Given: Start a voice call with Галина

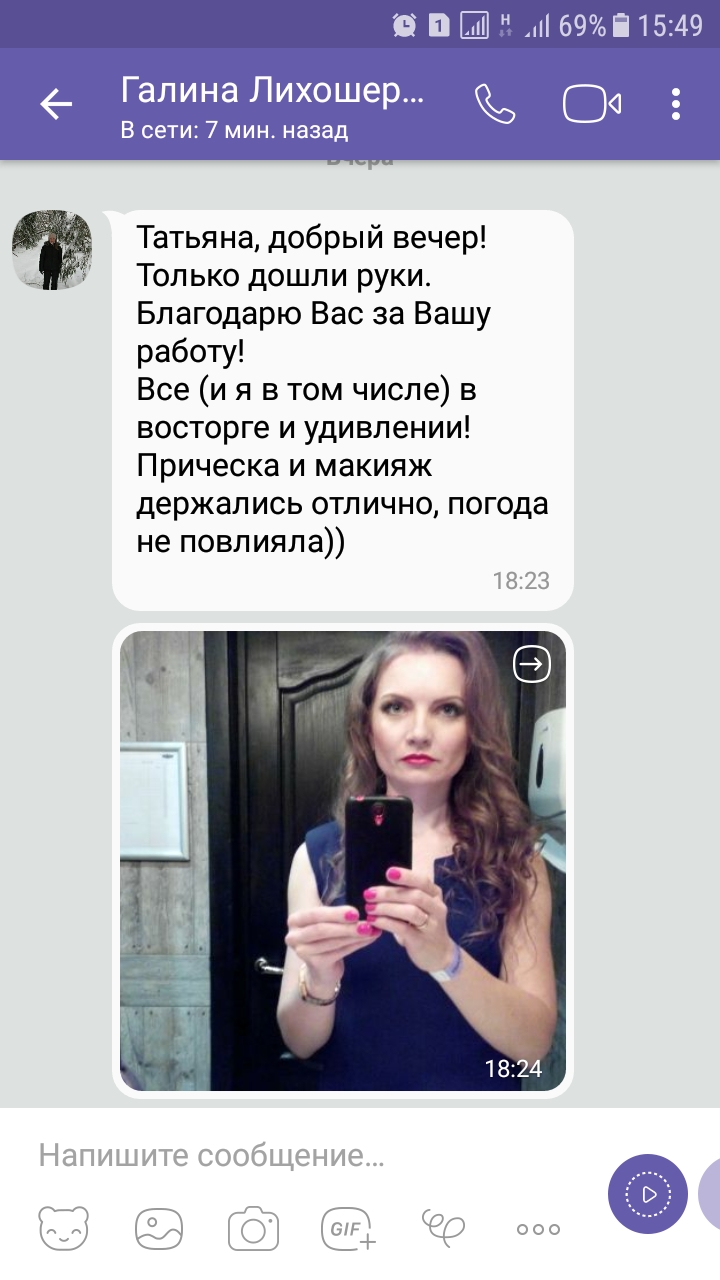Looking at the screenshot, I should 494,104.
